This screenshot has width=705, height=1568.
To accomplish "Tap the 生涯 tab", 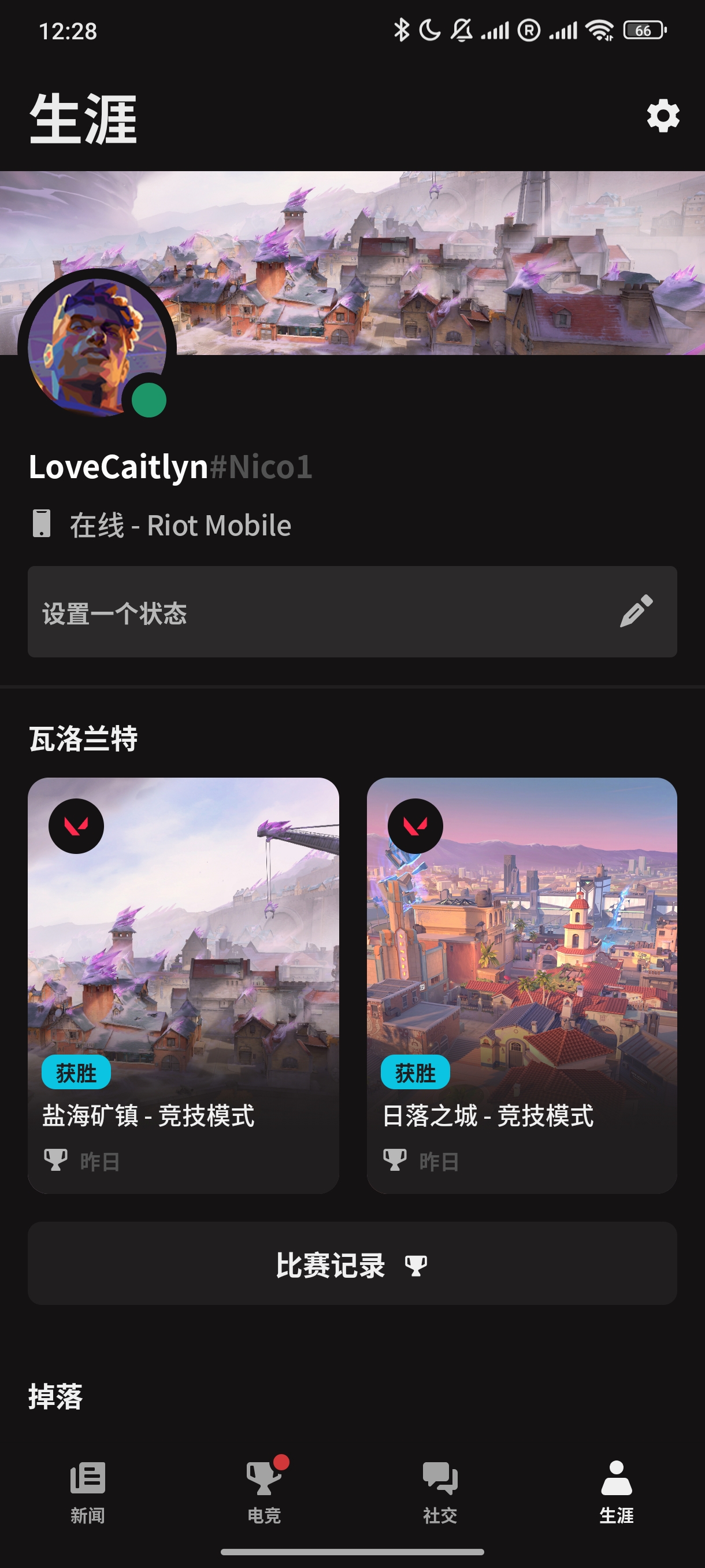I will click(x=616, y=1489).
